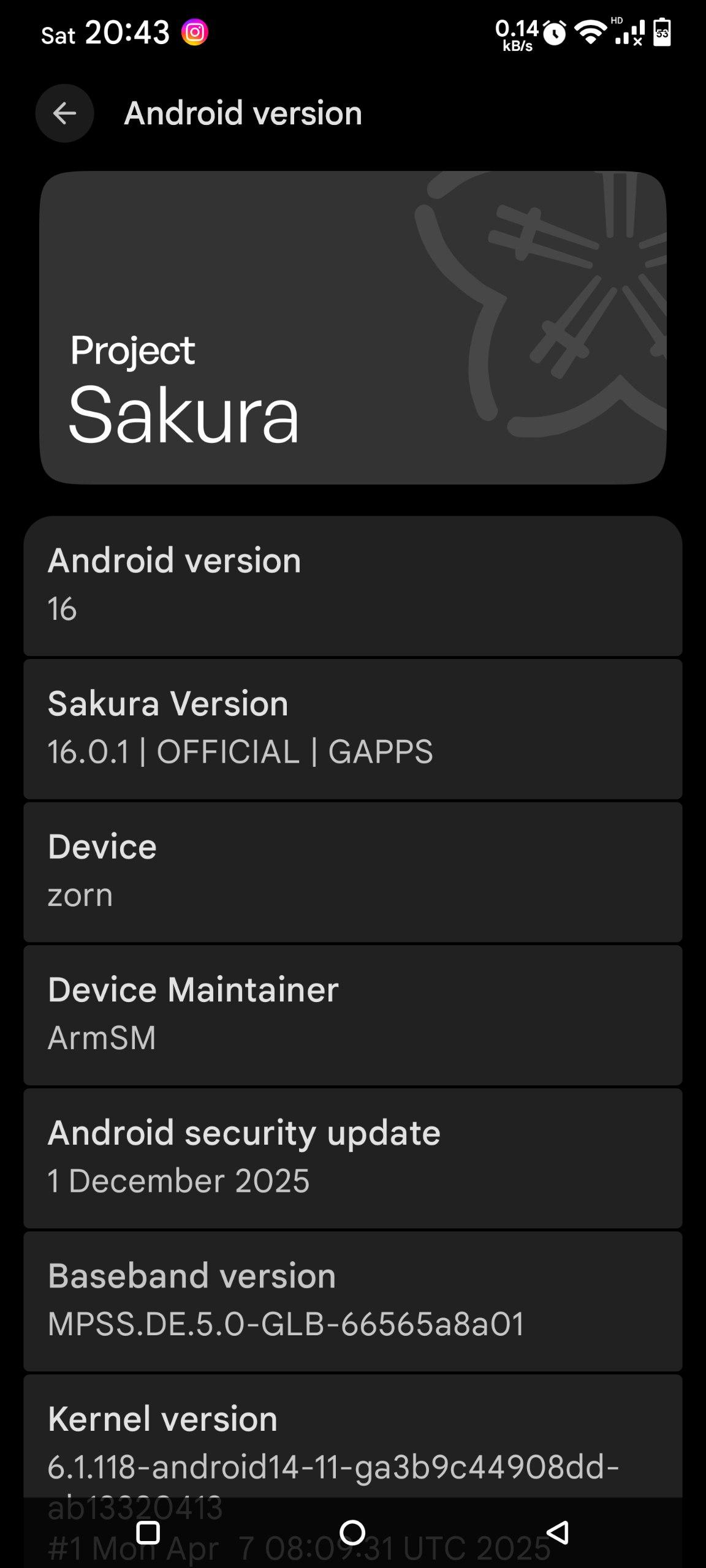Screen dimensions: 706x1568
Task: Select the Sakura Version row
Action: pos(353,728)
